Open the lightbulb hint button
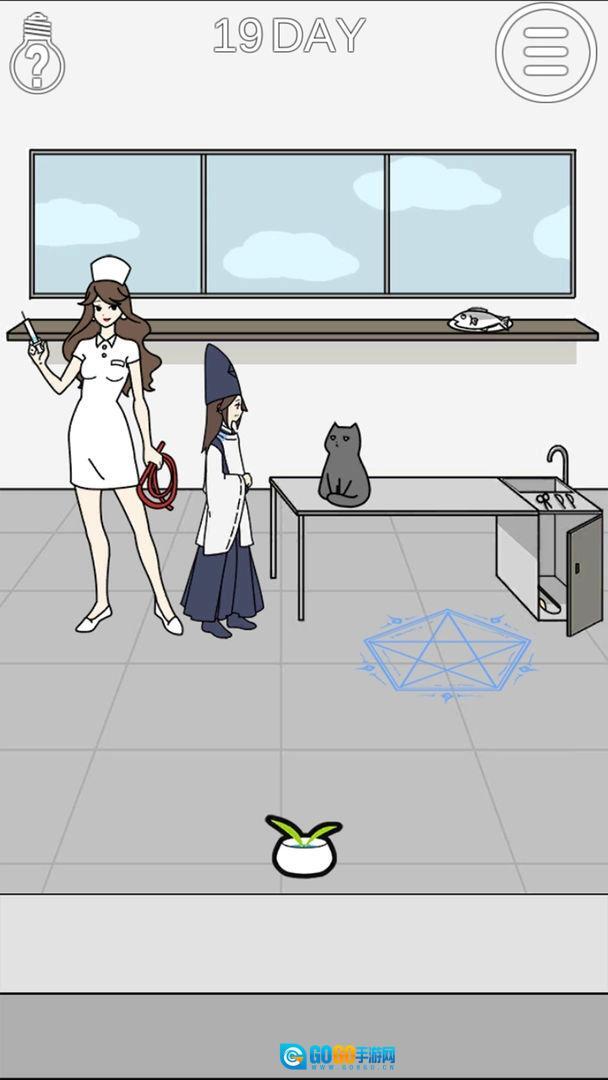The width and height of the screenshot is (608, 1080). coord(37,54)
